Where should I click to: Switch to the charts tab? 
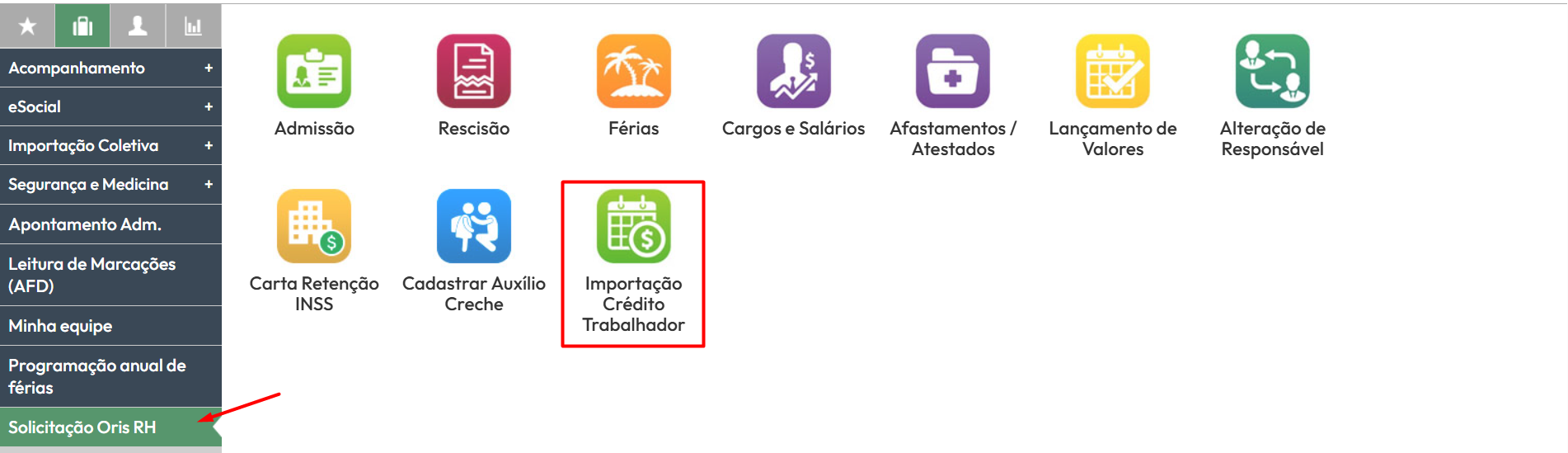coord(193,26)
